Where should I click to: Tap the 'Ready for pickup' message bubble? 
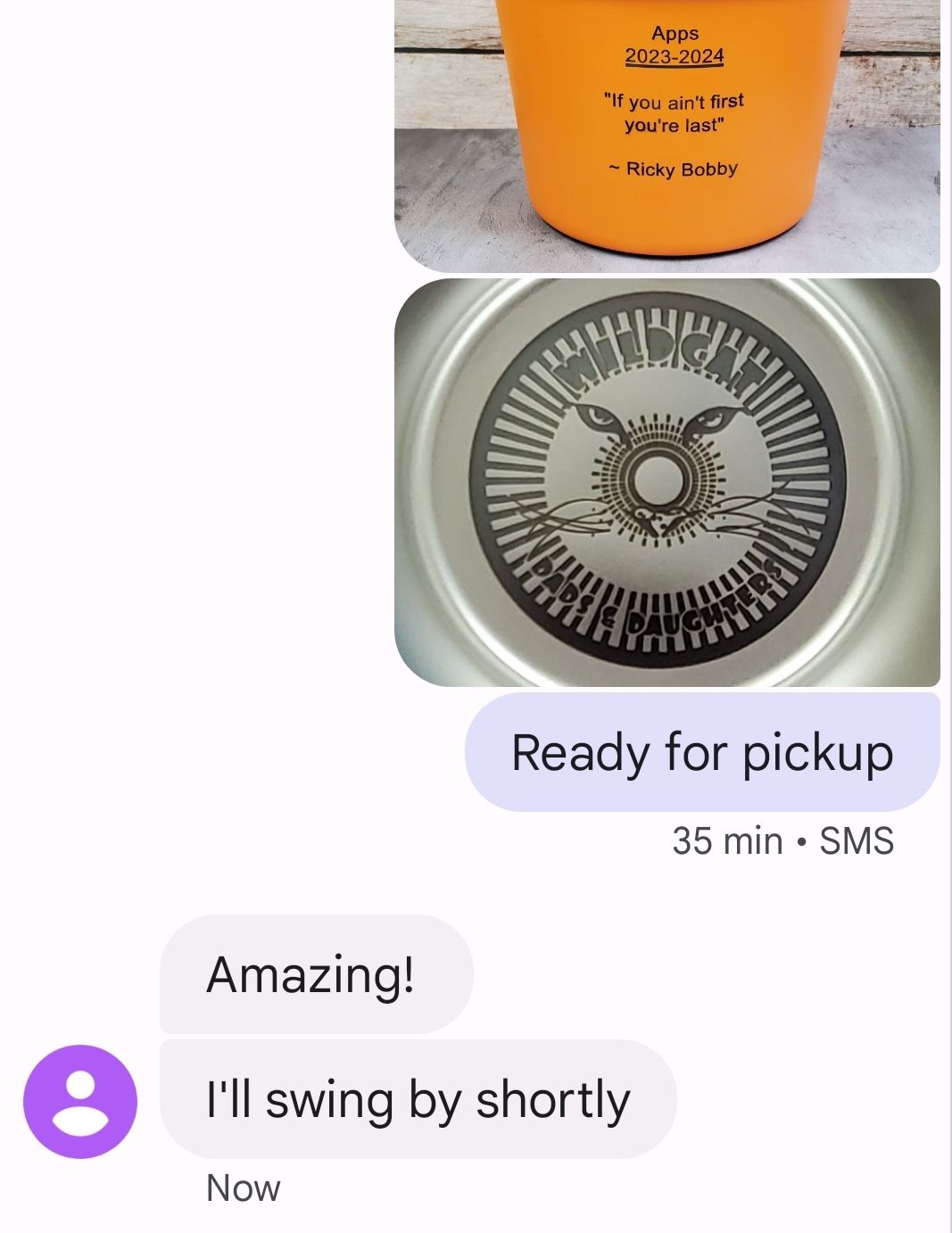point(702,752)
